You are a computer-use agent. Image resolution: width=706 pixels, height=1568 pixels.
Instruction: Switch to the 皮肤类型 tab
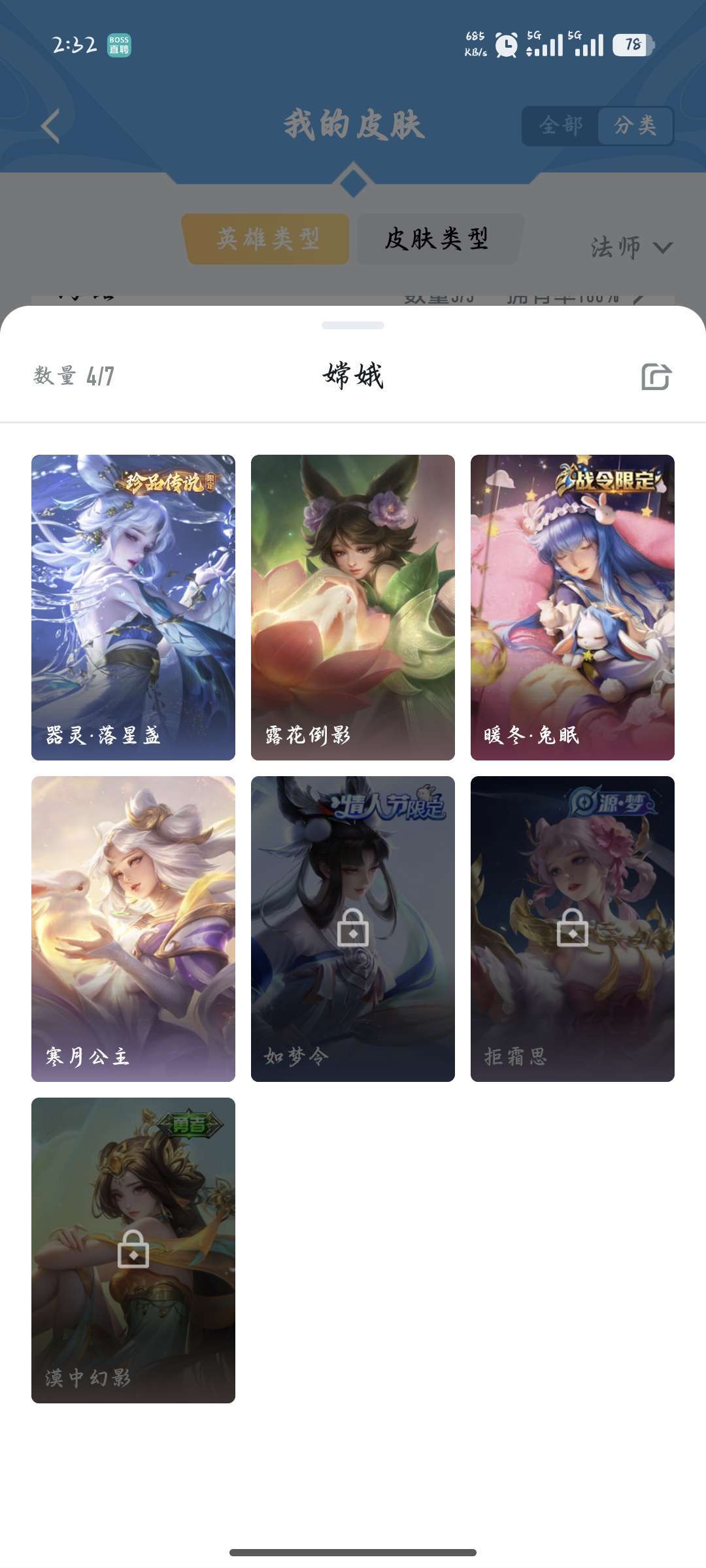(x=438, y=238)
